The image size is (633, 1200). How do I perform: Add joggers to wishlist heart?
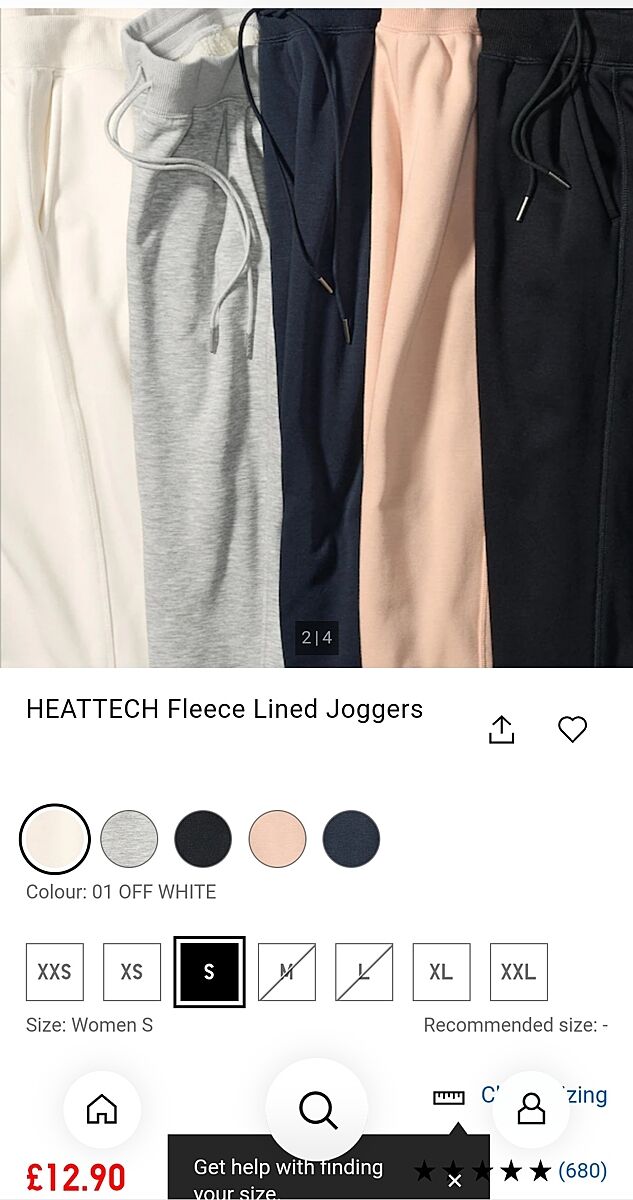coord(572,730)
